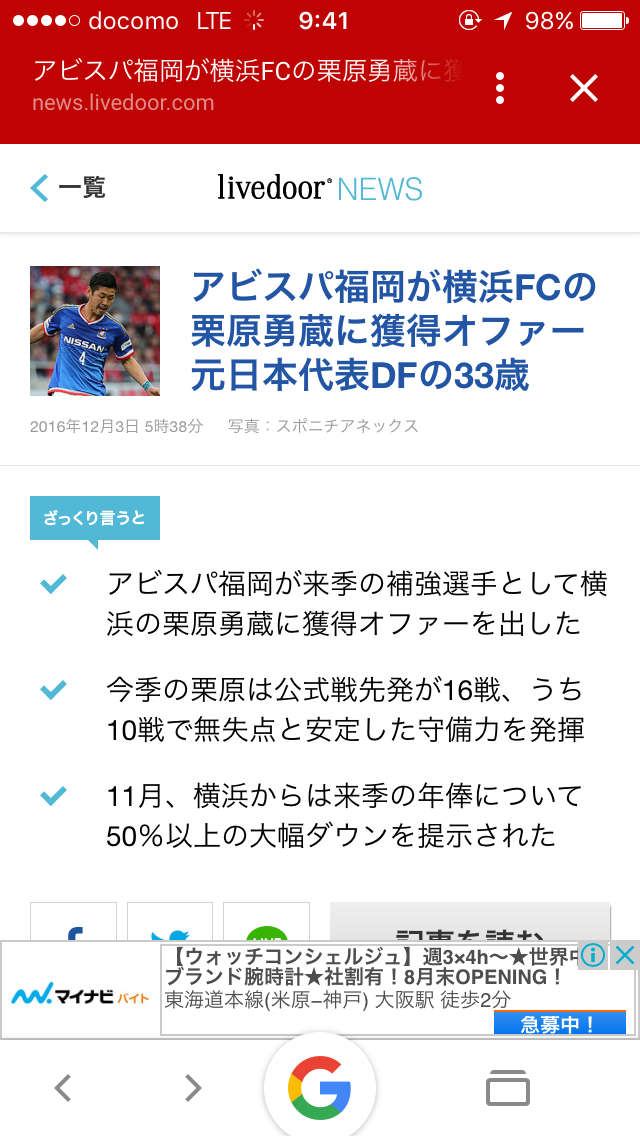Dismiss the banner advertisement
Image resolution: width=640 pixels, height=1136 pixels.
pos(624,956)
